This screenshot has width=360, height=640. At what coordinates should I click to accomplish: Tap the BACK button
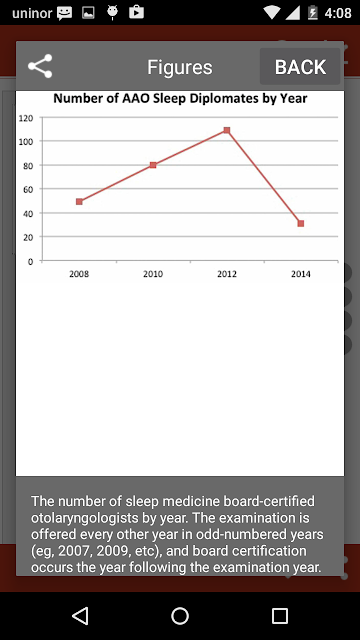point(300,67)
